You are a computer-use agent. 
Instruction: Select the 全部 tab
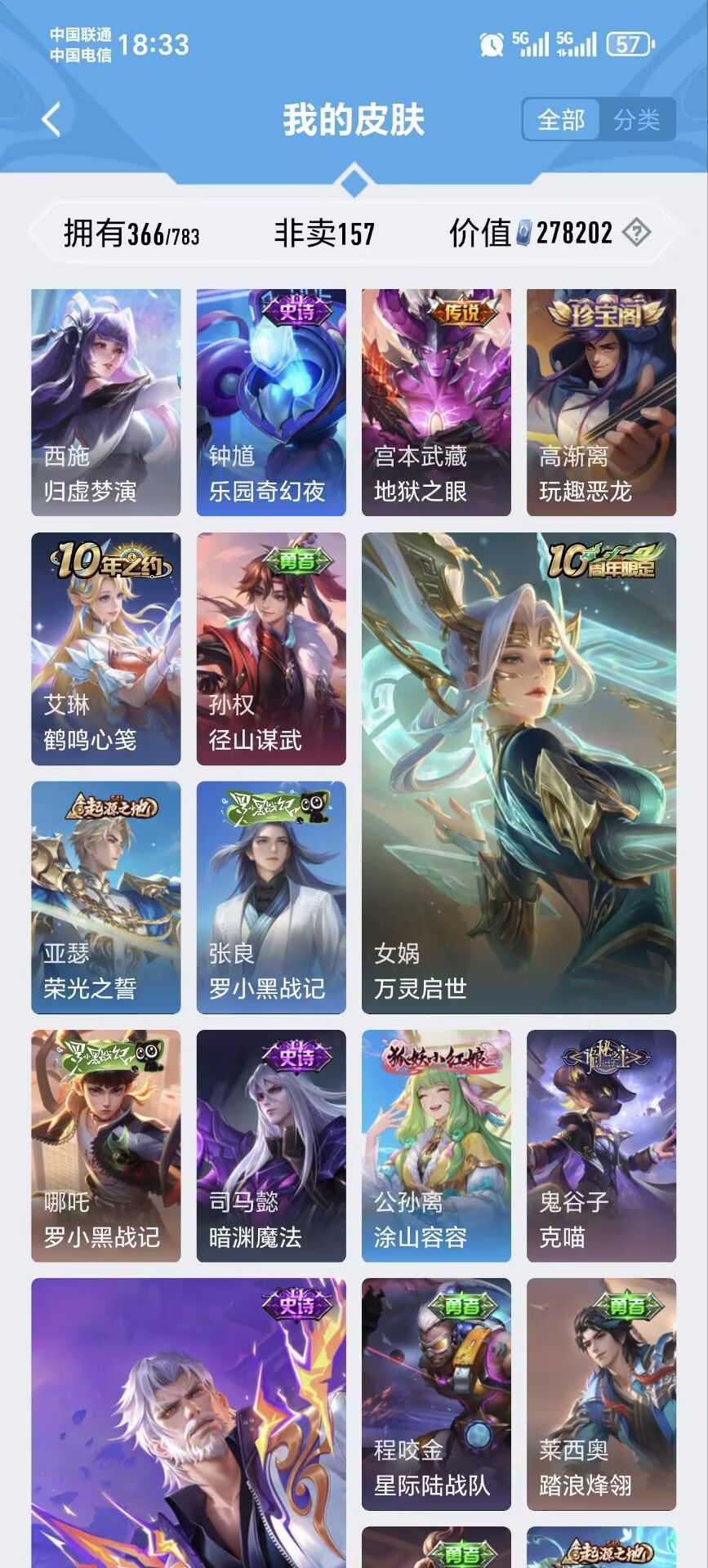(x=561, y=120)
